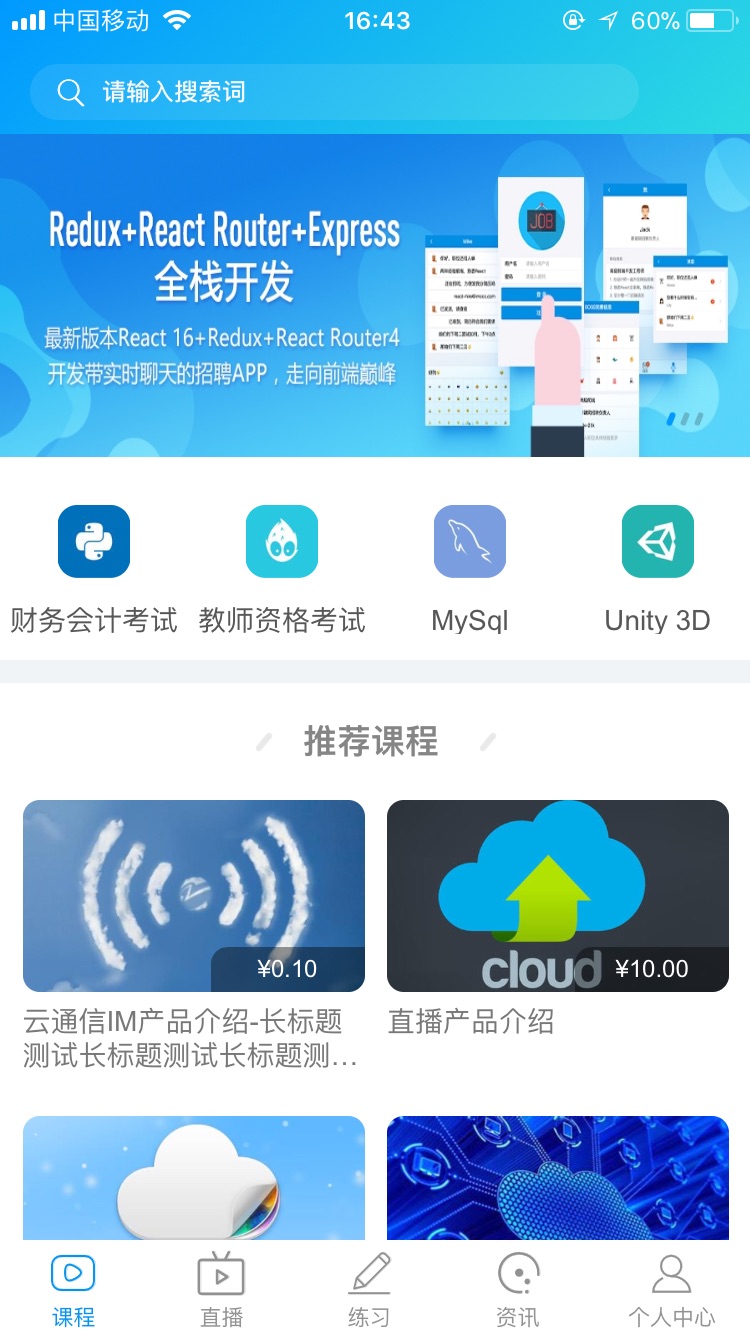The image size is (750, 1334).
Task: Tap the Unity 3D category icon
Action: (x=657, y=541)
